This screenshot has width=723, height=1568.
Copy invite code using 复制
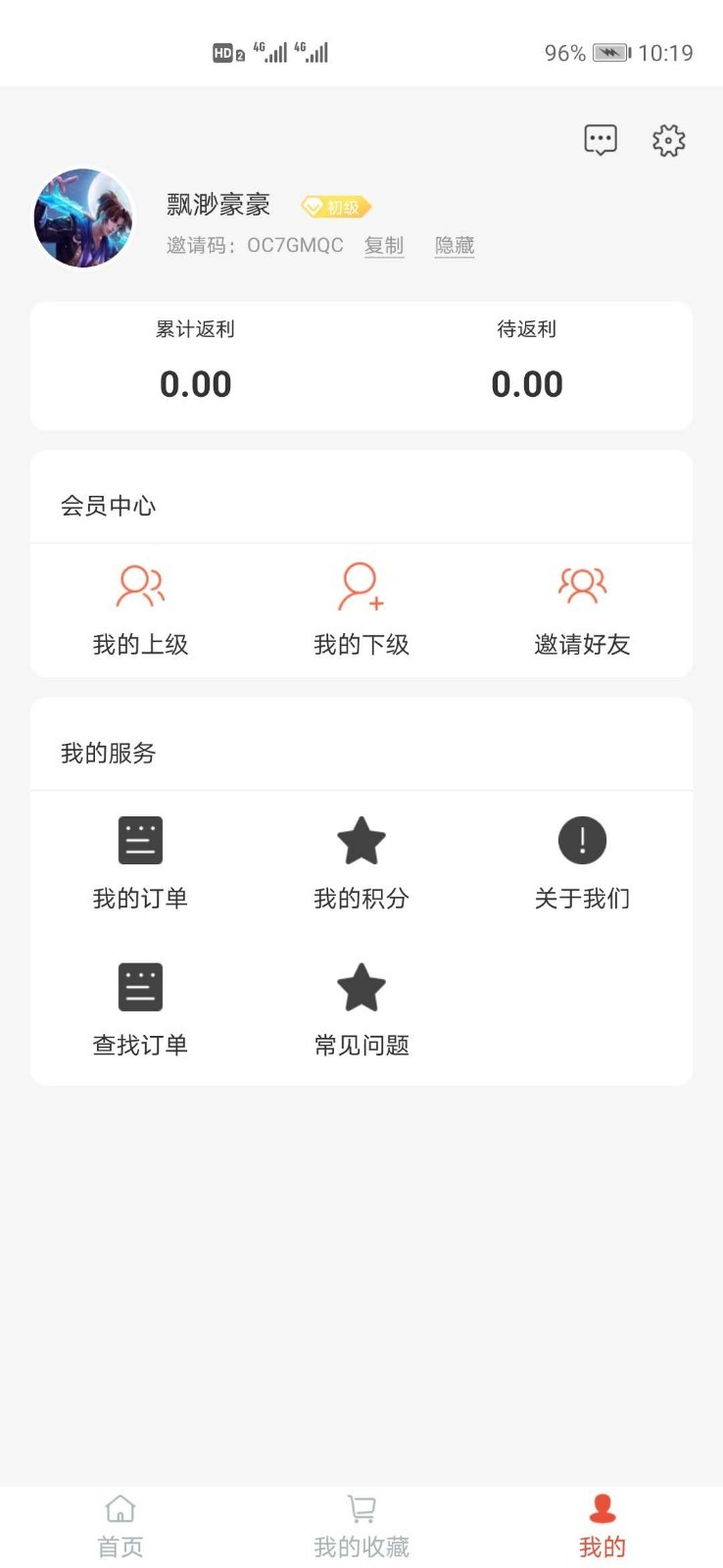(383, 245)
